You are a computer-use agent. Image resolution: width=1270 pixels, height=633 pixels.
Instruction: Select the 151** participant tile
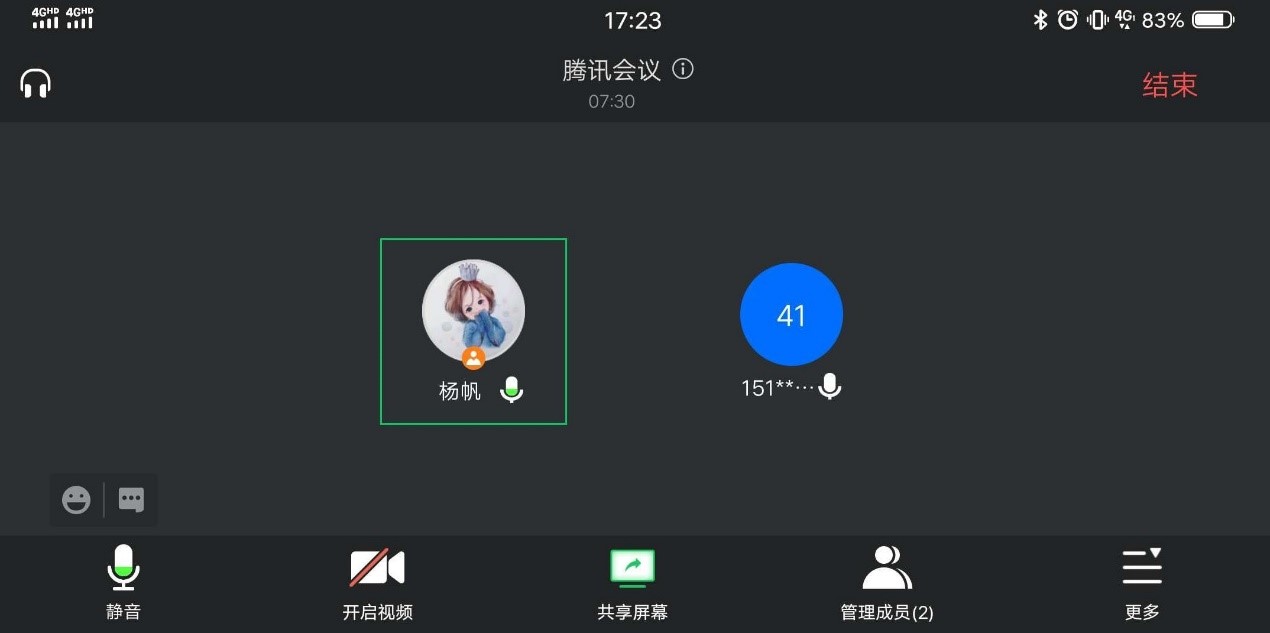[791, 331]
